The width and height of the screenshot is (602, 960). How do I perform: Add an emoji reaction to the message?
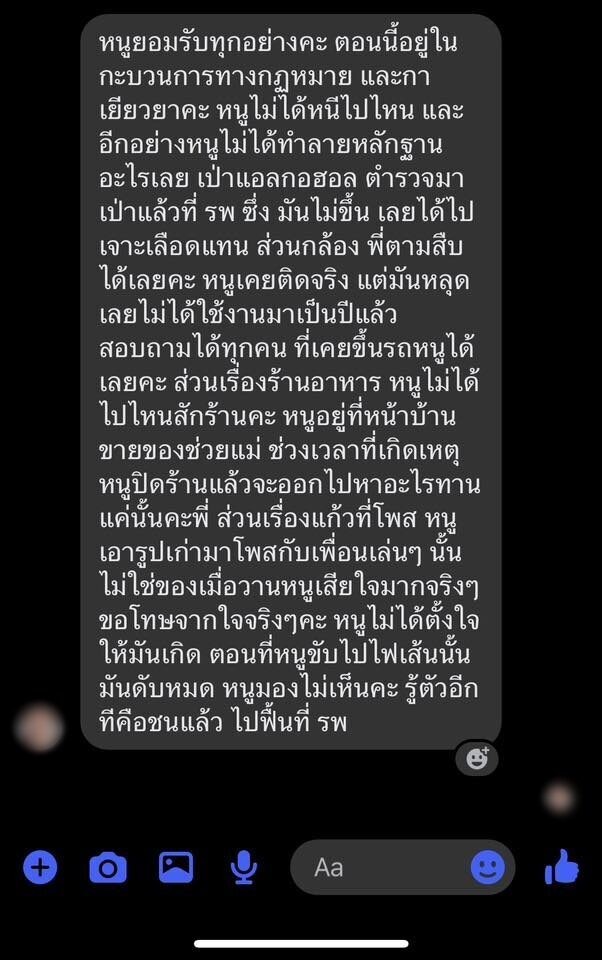[x=477, y=758]
